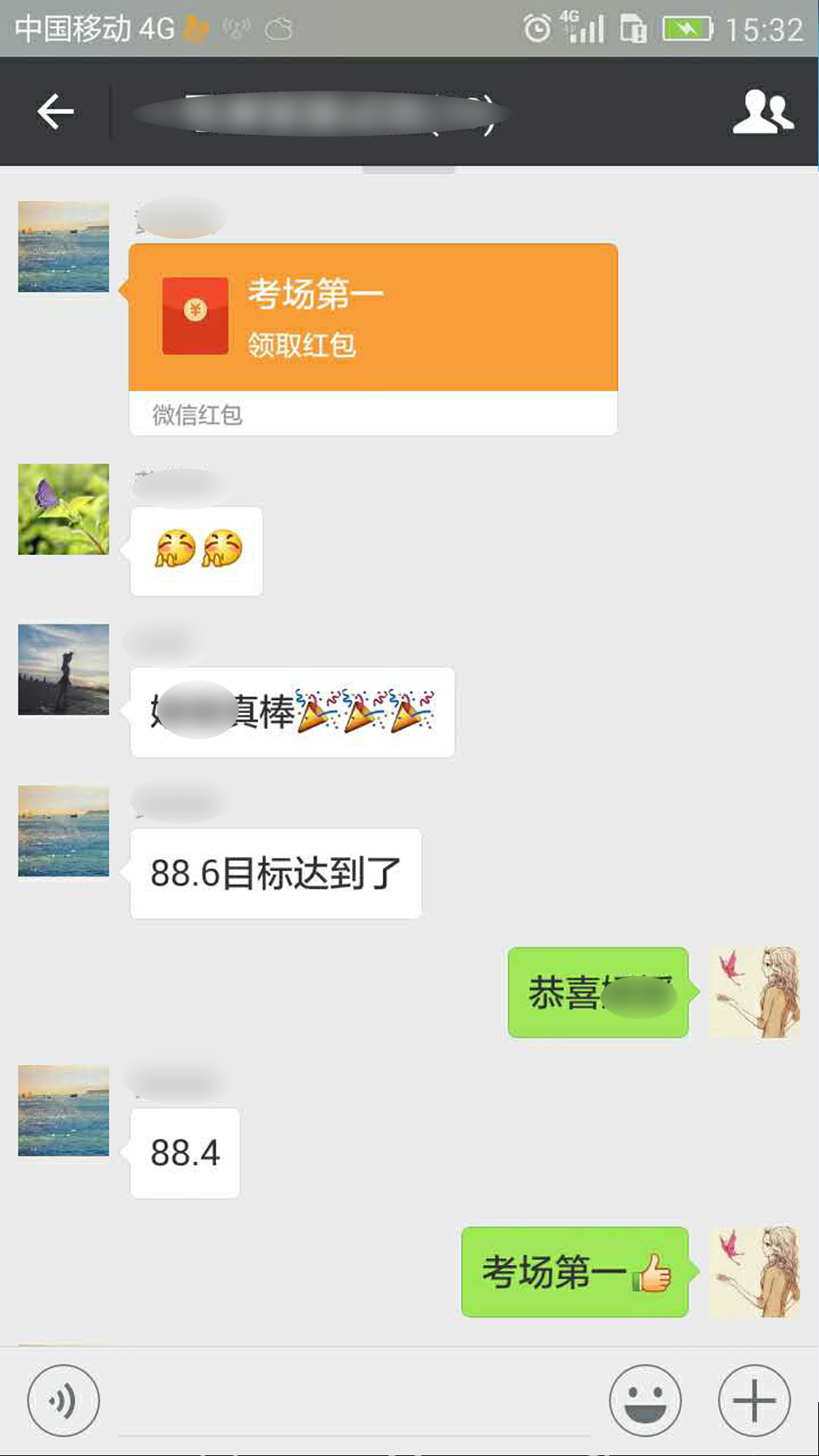This screenshot has width=819, height=1456.
Task: Go back to the chat list
Action: 55,112
